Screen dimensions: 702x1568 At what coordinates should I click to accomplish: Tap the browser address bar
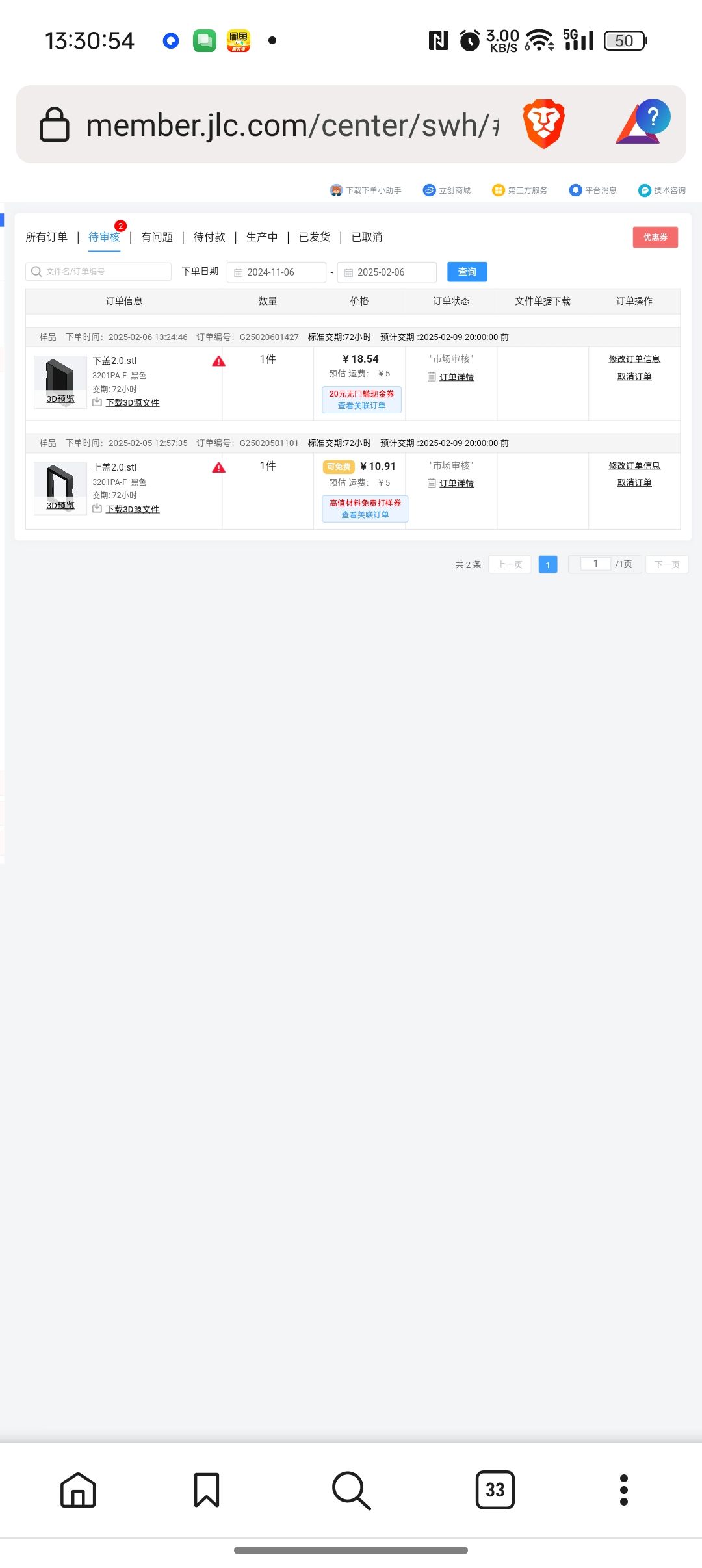click(292, 125)
